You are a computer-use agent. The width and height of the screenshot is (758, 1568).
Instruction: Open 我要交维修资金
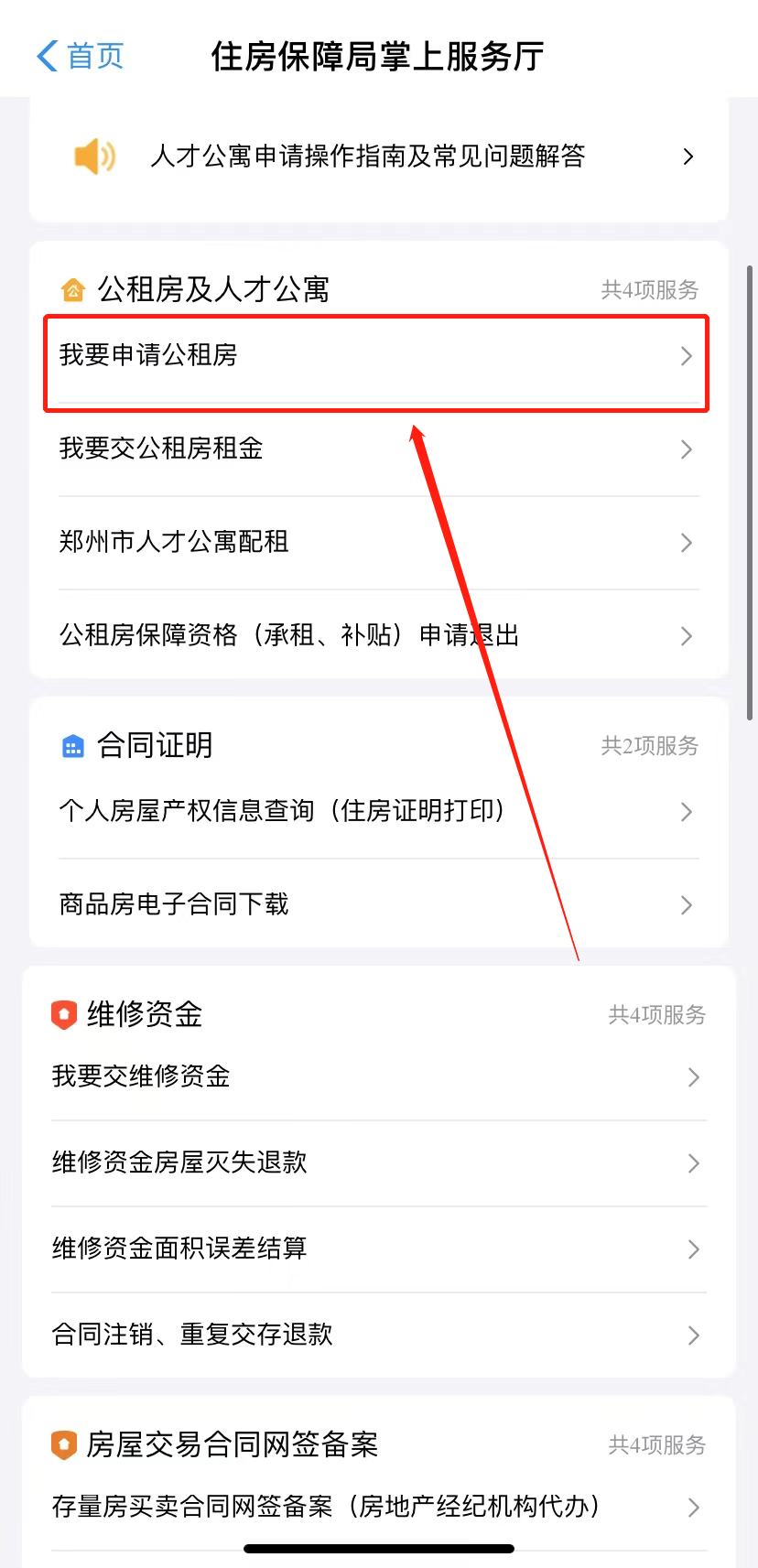click(x=377, y=1077)
